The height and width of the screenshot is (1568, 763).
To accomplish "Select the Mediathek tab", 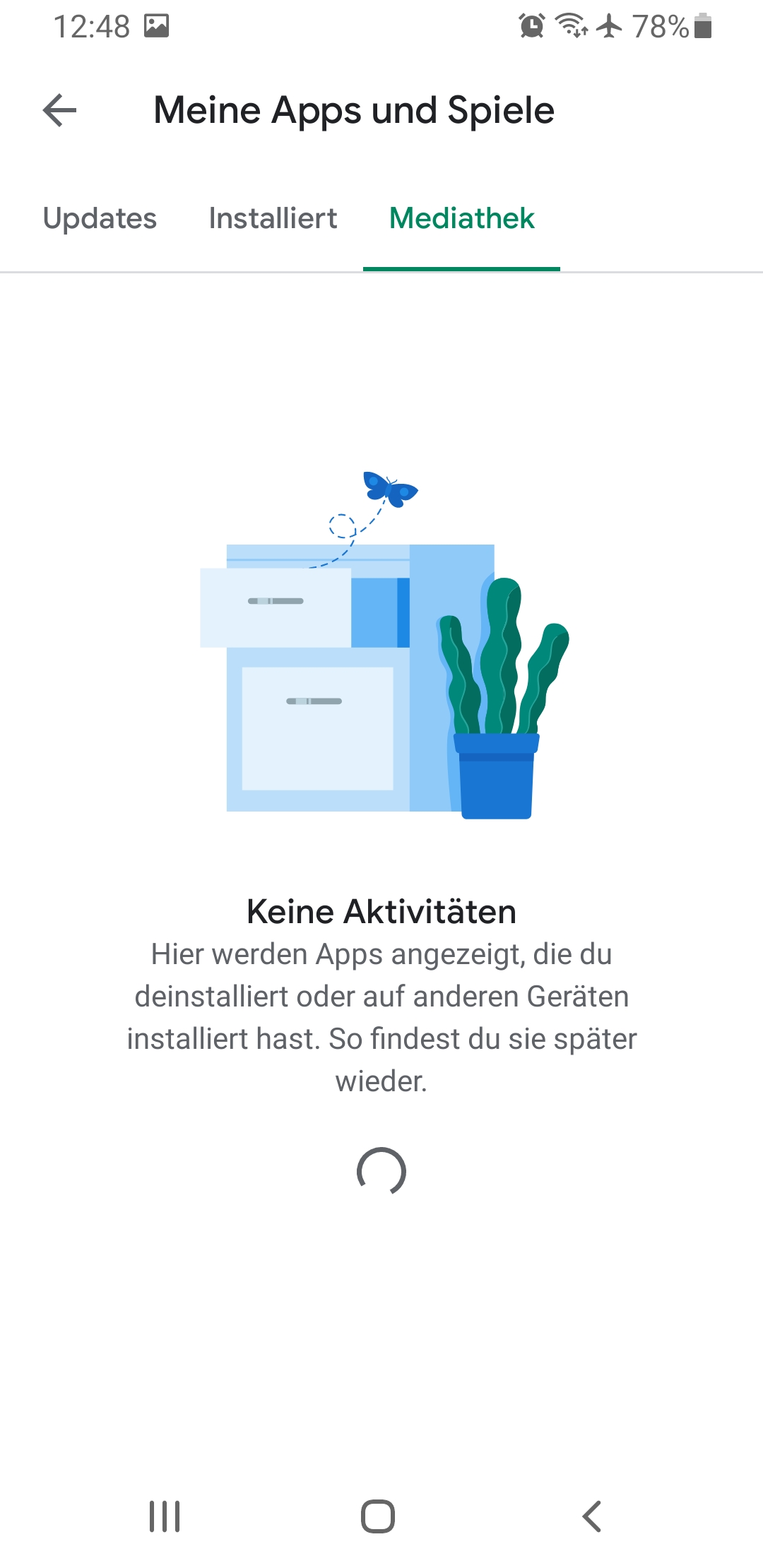I will (x=461, y=218).
